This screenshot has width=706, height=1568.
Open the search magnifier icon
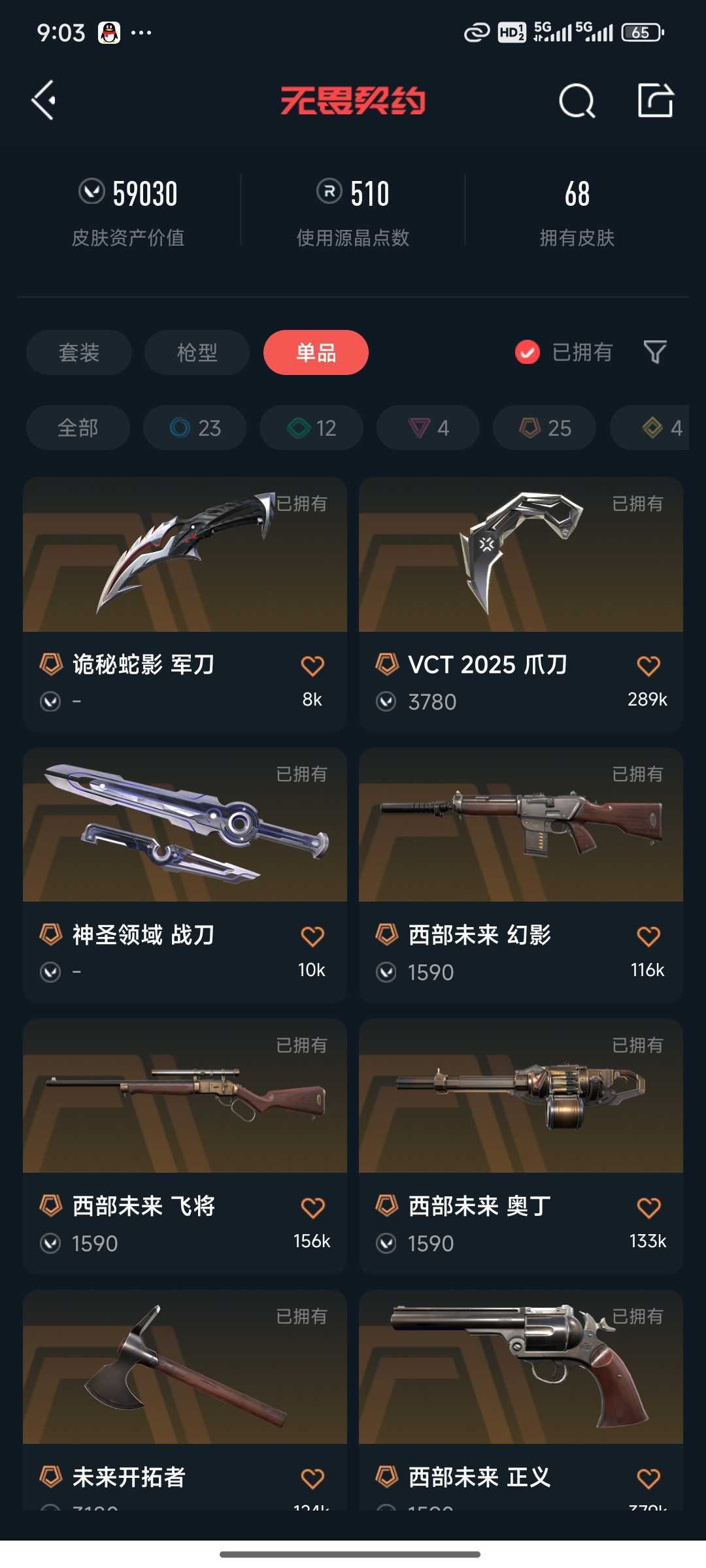tap(577, 101)
